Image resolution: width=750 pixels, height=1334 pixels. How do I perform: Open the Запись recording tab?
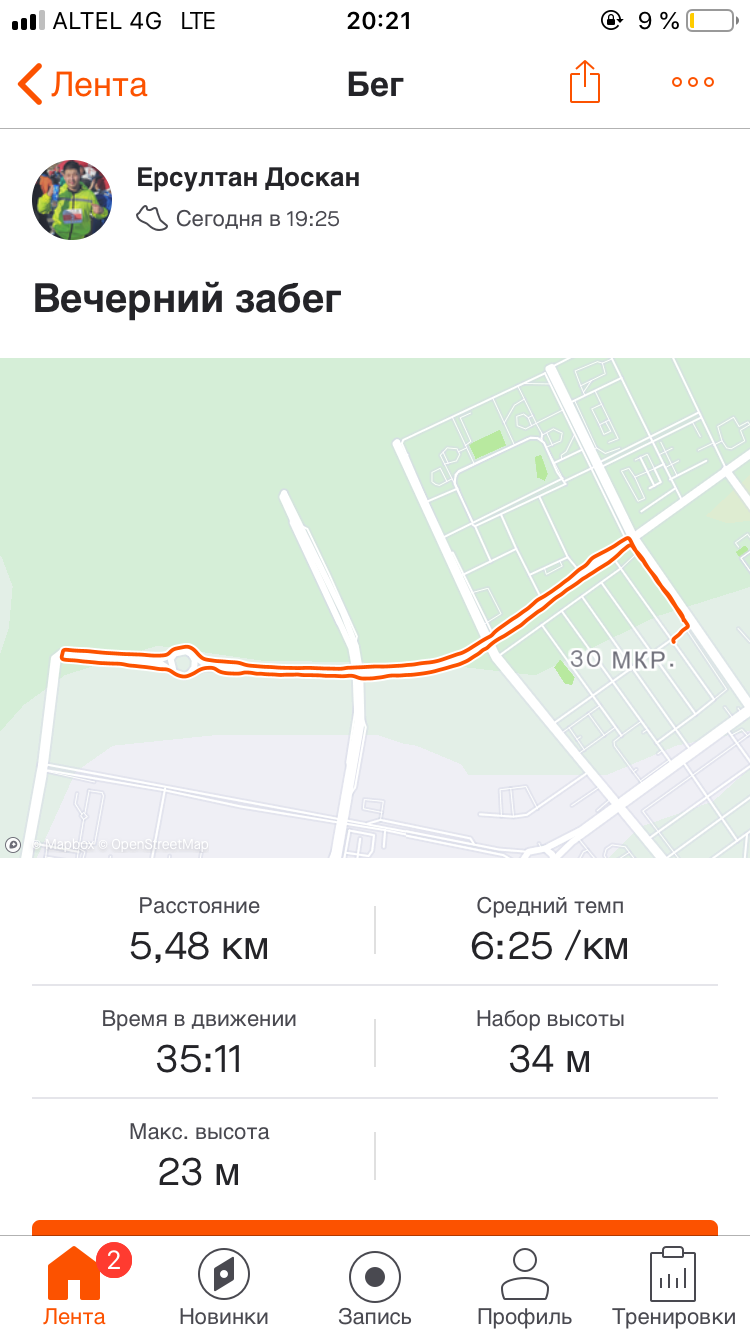click(375, 1289)
